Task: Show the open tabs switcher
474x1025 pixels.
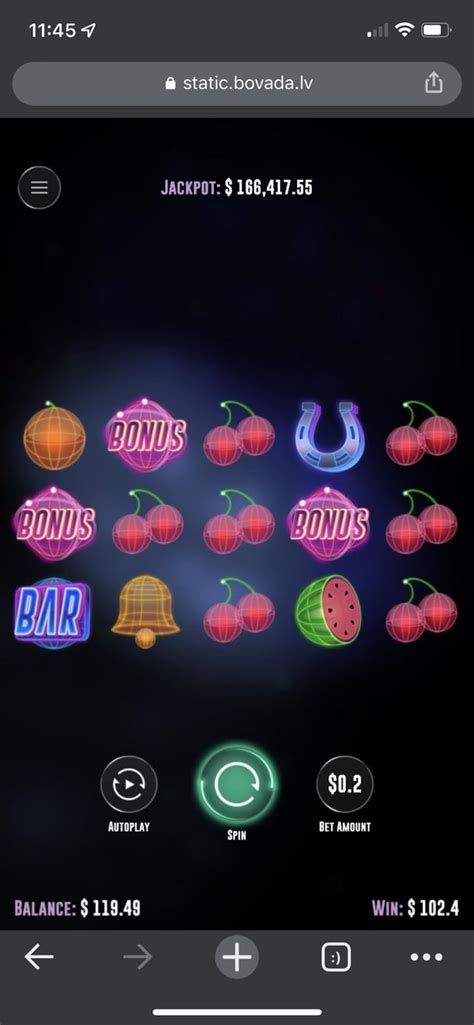Action: (x=336, y=958)
